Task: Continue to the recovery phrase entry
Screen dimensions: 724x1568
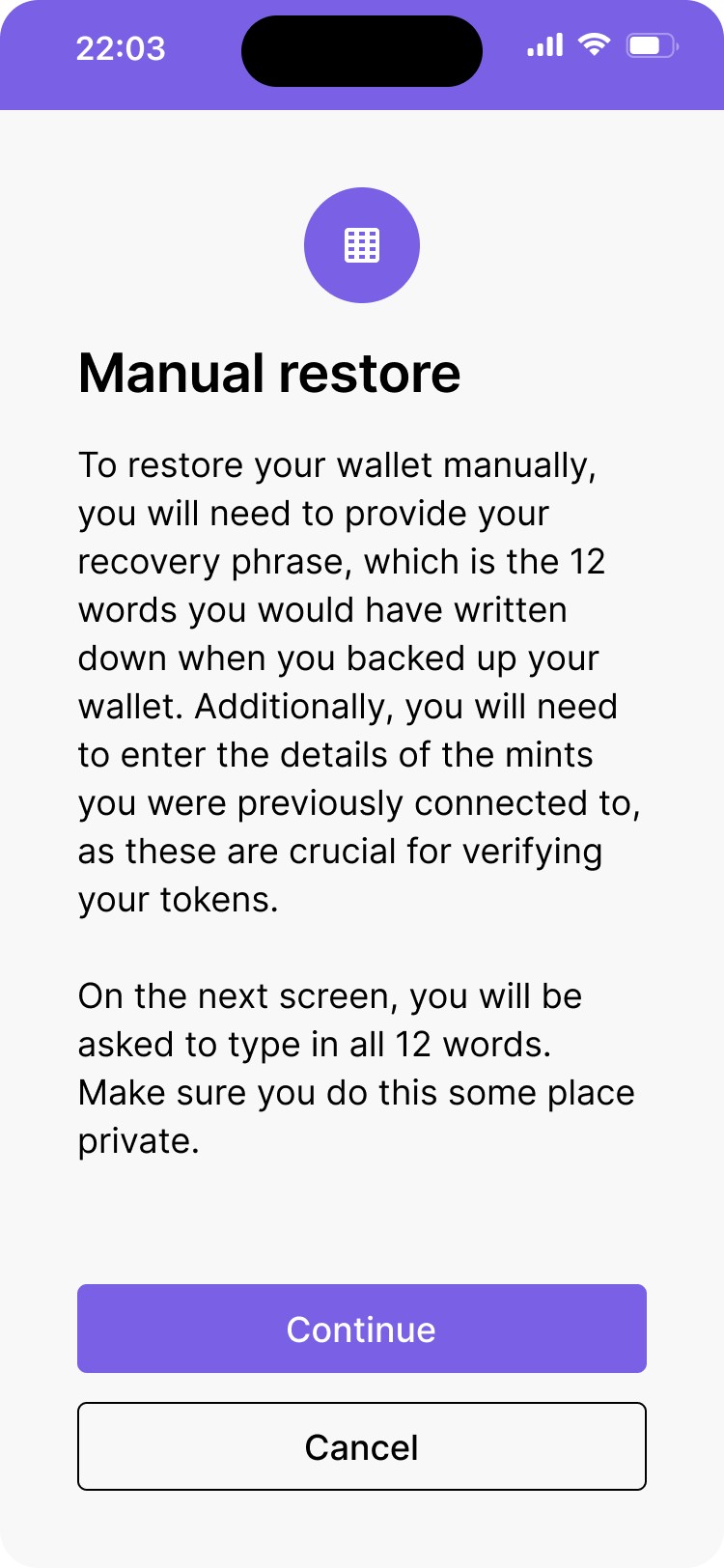Action: coord(361,1329)
